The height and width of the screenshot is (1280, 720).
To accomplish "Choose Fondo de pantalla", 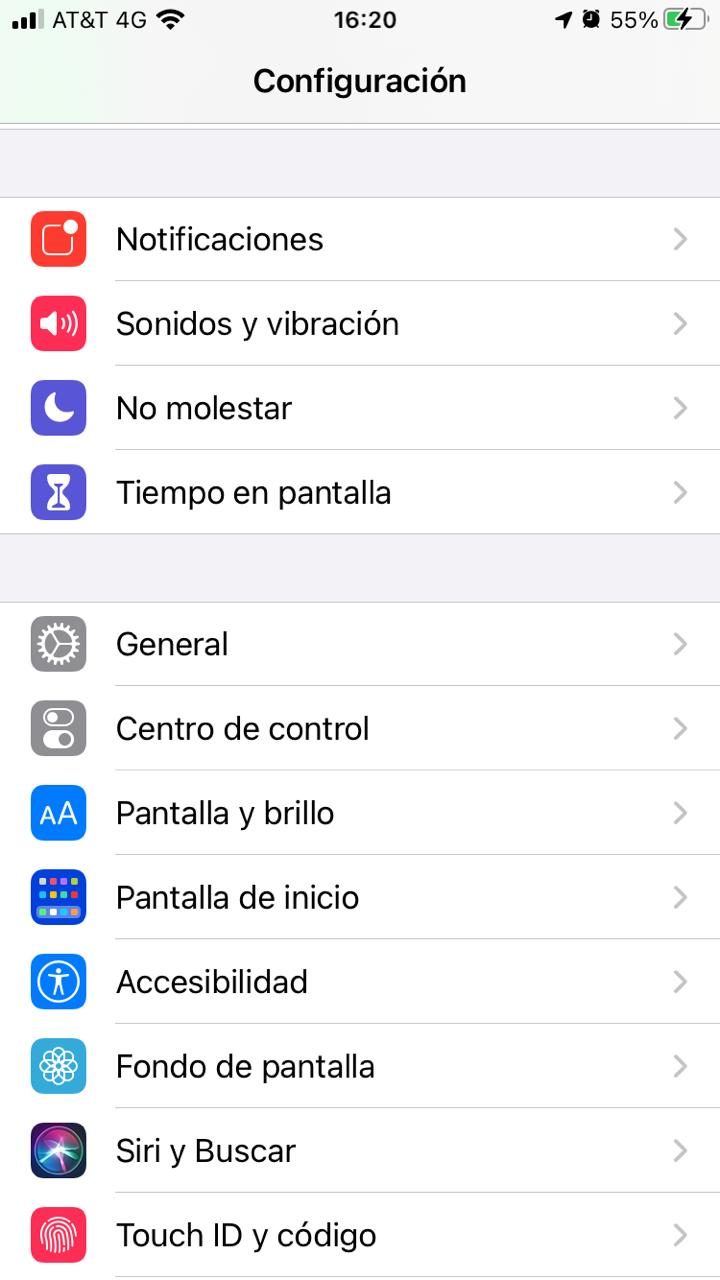I will (x=360, y=1066).
